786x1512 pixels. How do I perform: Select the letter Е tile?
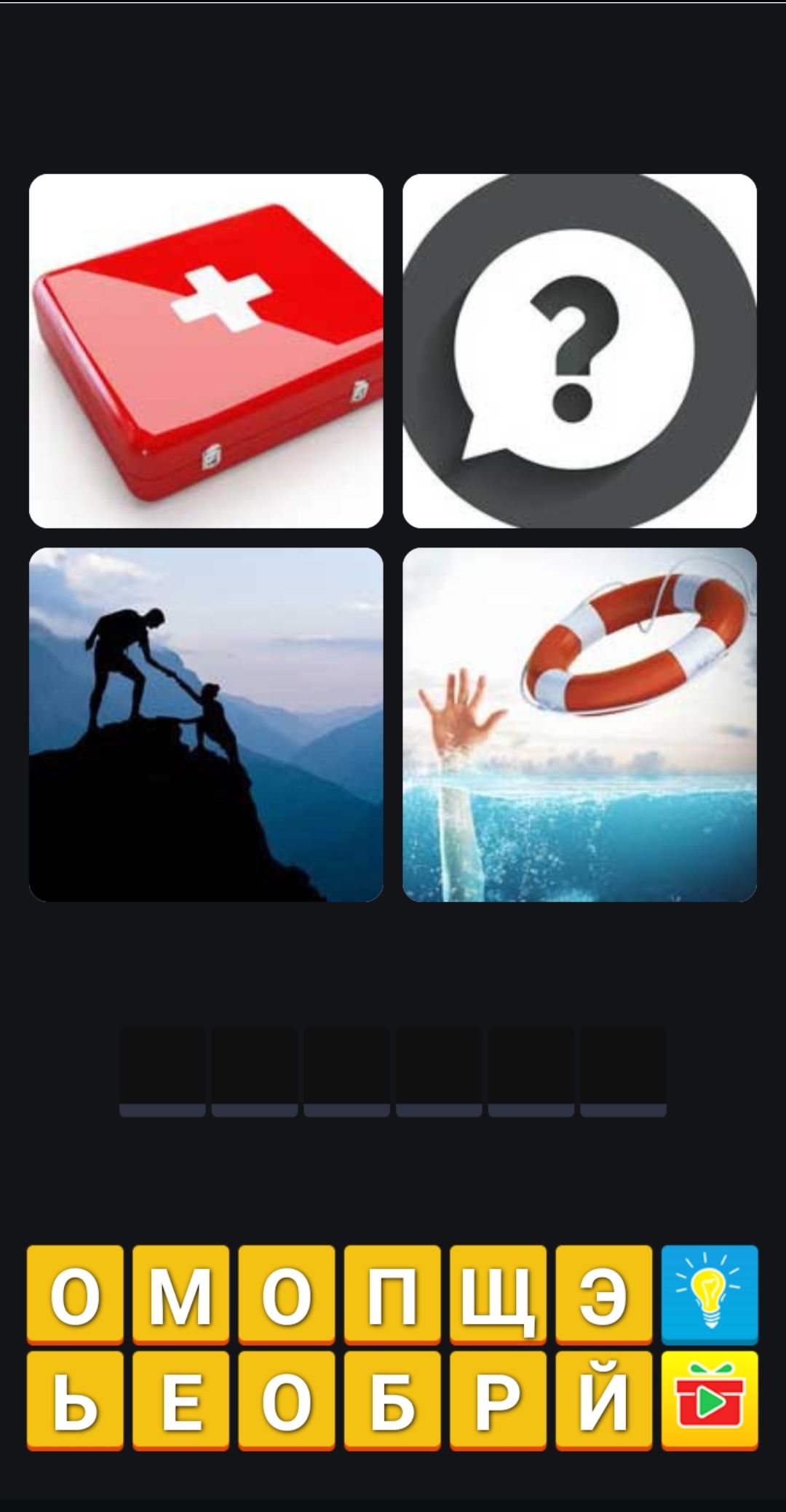[x=180, y=1400]
